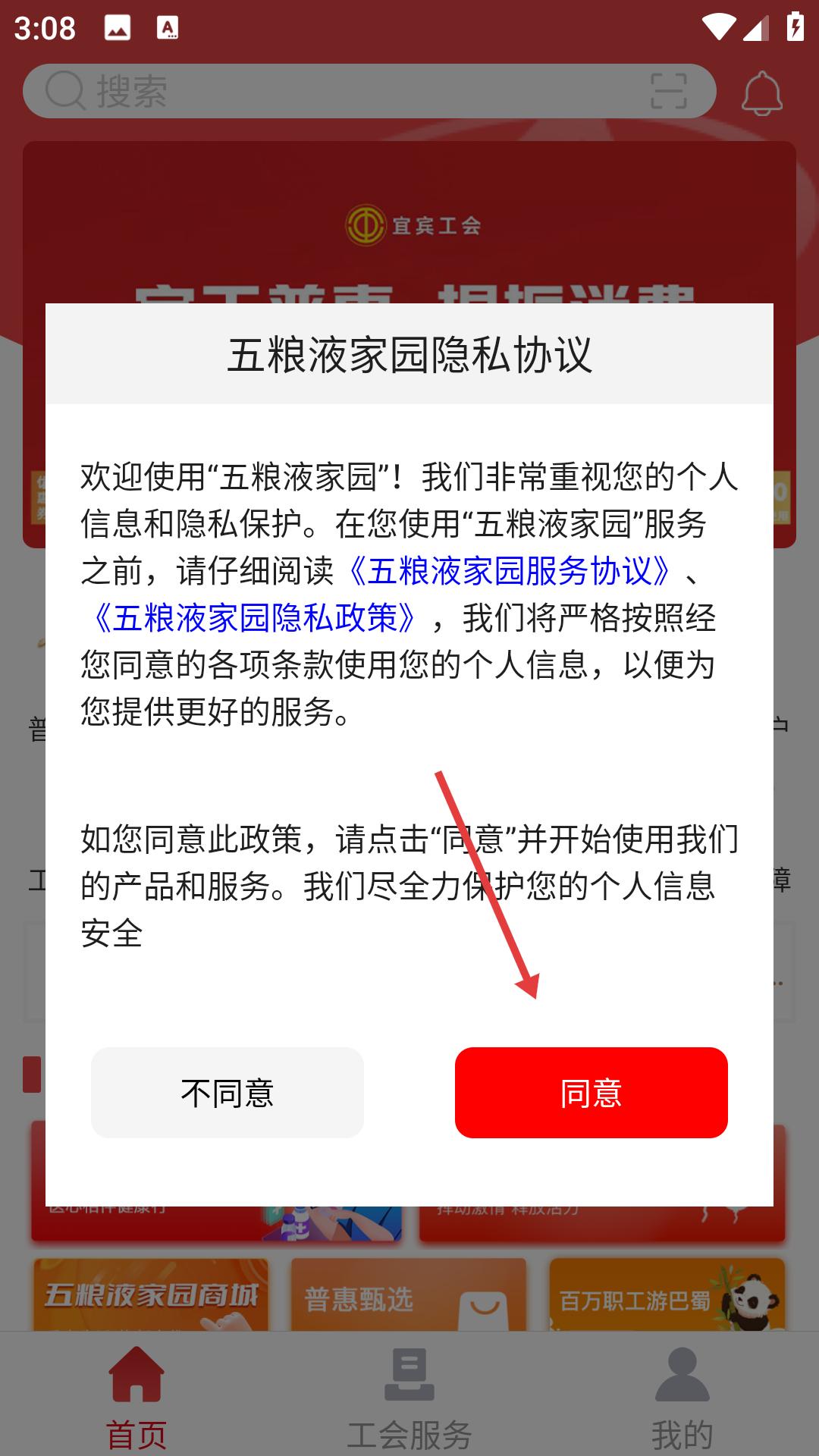Open the 《五粮液家园隐私政策》 link

253,618
